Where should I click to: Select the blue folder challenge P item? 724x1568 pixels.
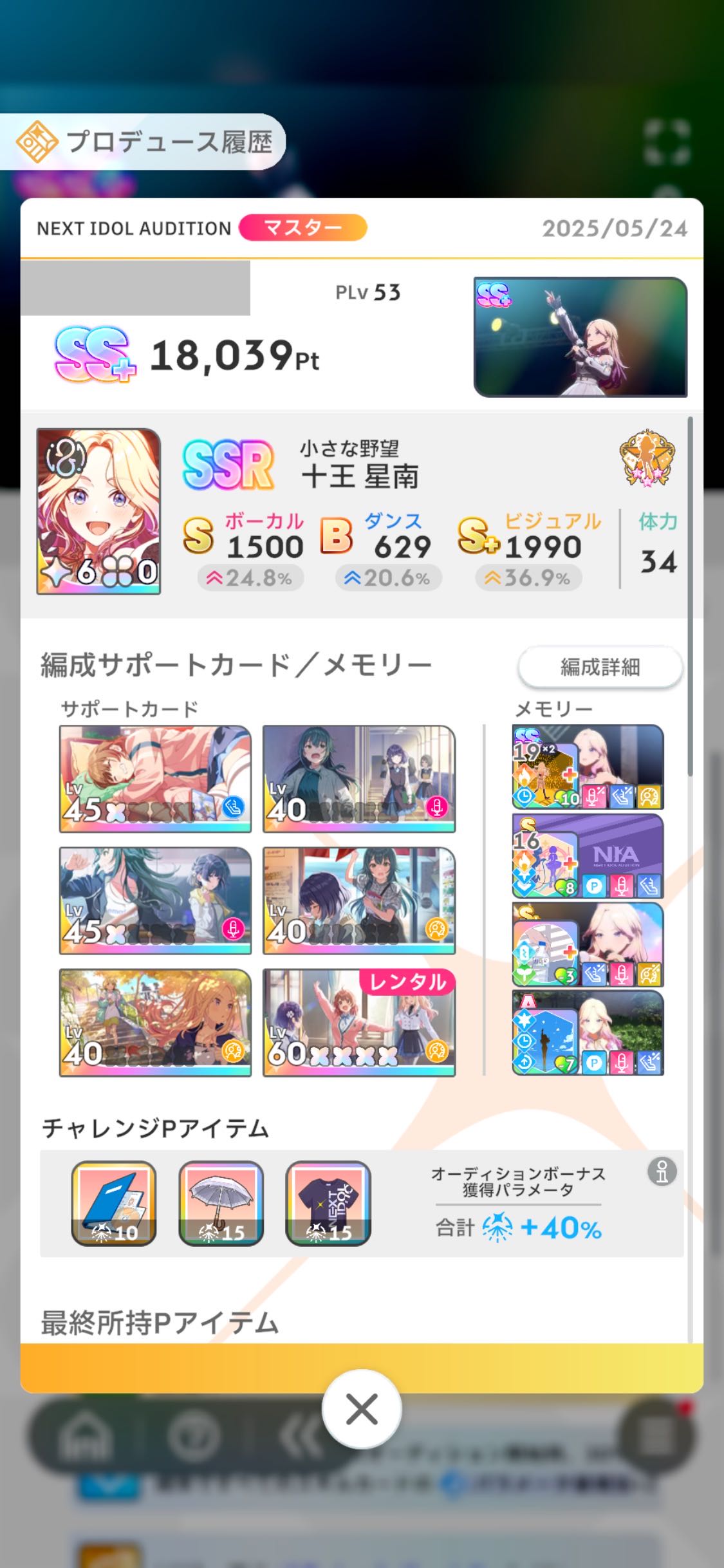pyautogui.click(x=114, y=1203)
